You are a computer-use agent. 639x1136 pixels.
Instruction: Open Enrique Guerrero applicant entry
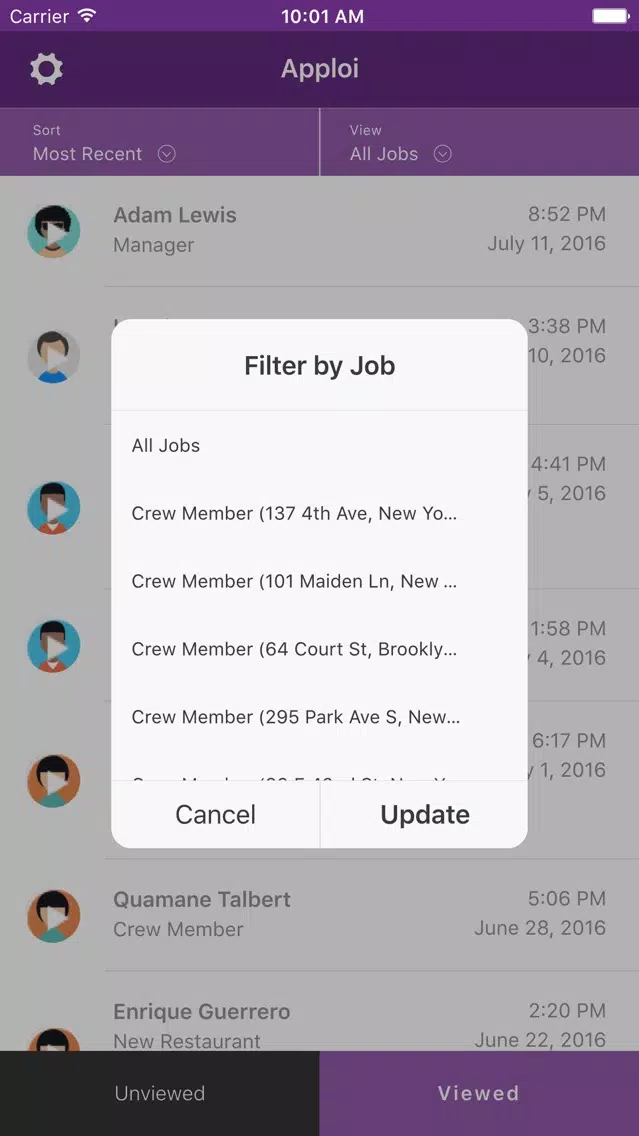pos(320,1024)
